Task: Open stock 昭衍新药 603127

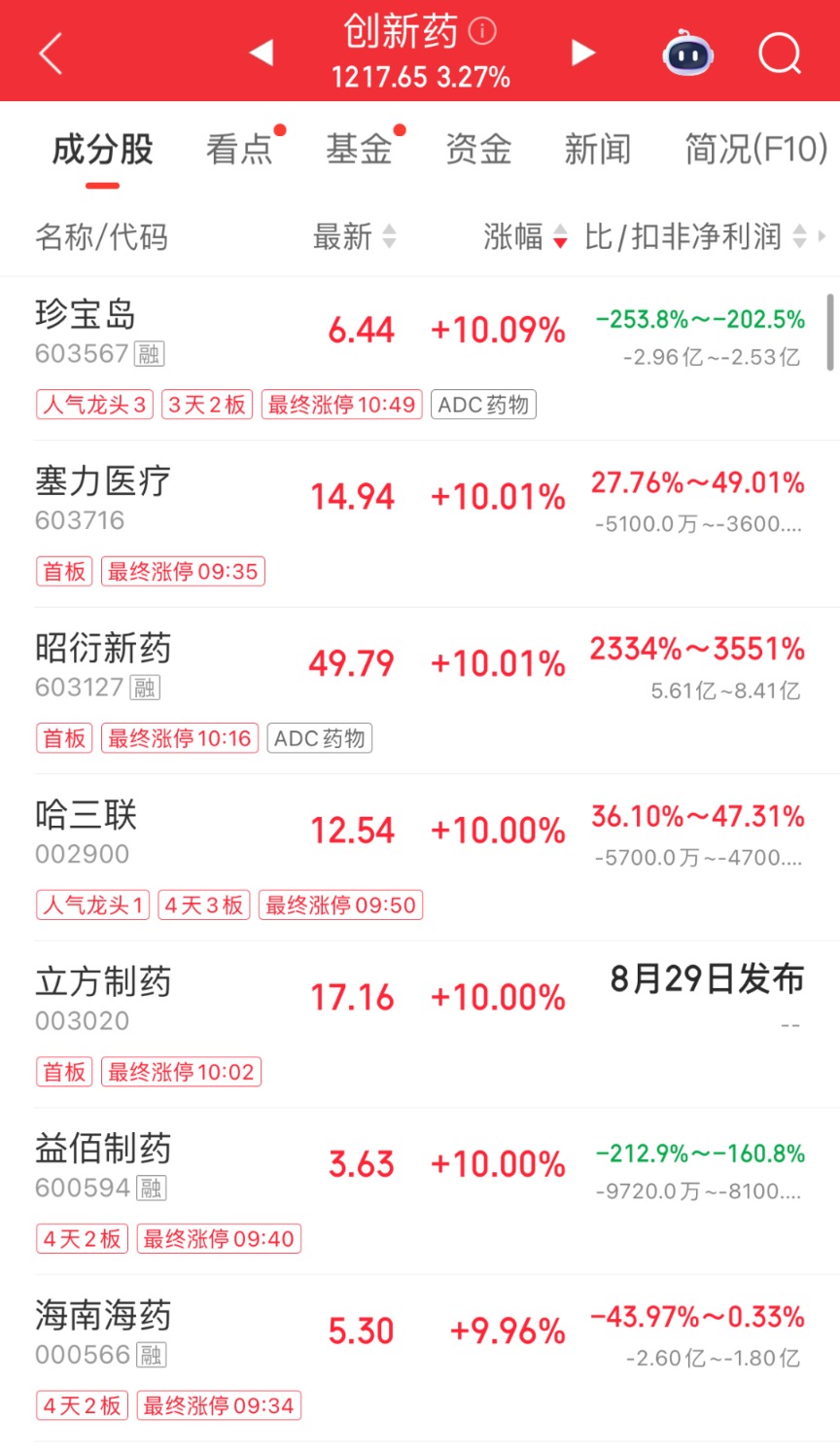Action: (420, 692)
